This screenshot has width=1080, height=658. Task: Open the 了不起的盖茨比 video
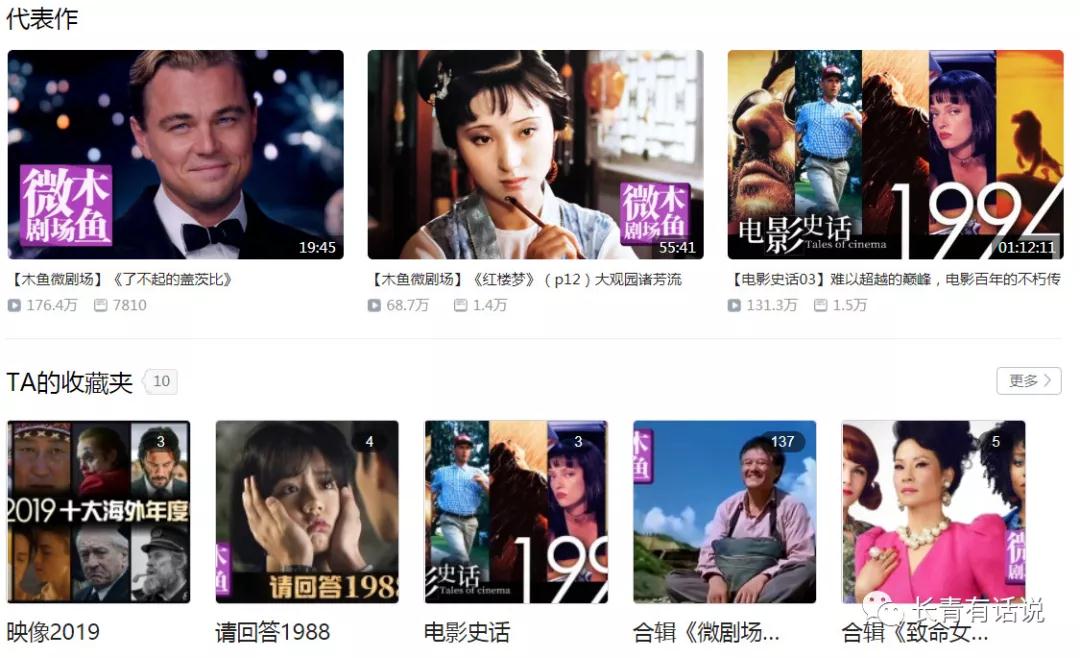pos(175,155)
